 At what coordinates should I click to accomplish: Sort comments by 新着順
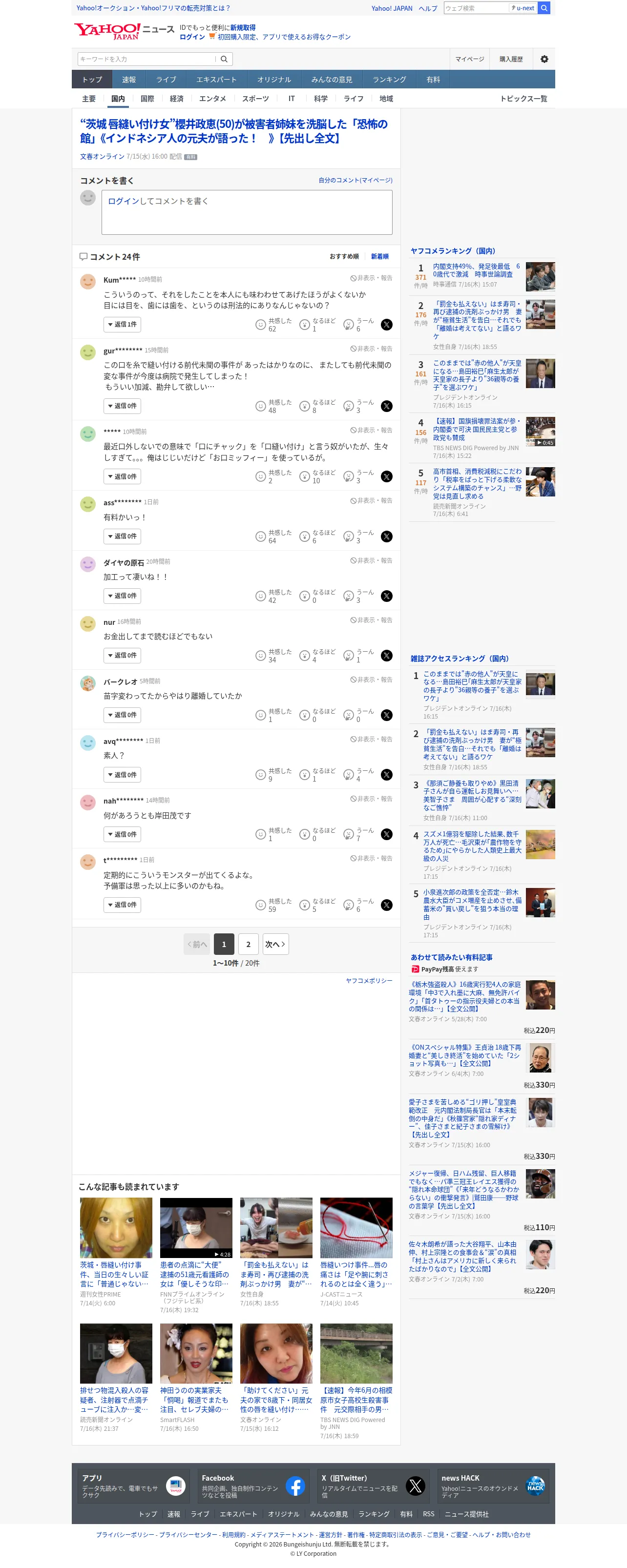[x=380, y=256]
